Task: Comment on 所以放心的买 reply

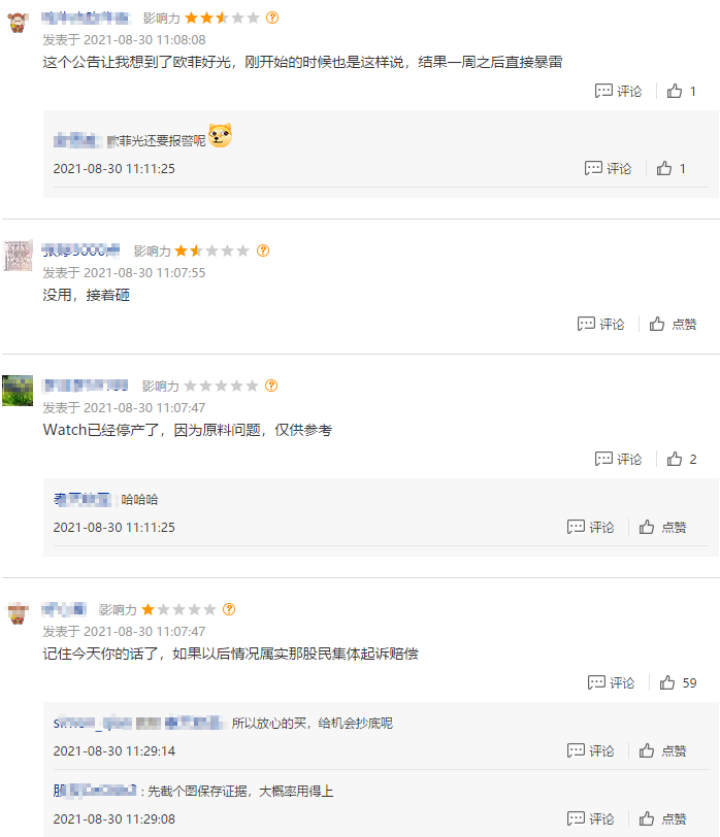Action: [x=591, y=751]
